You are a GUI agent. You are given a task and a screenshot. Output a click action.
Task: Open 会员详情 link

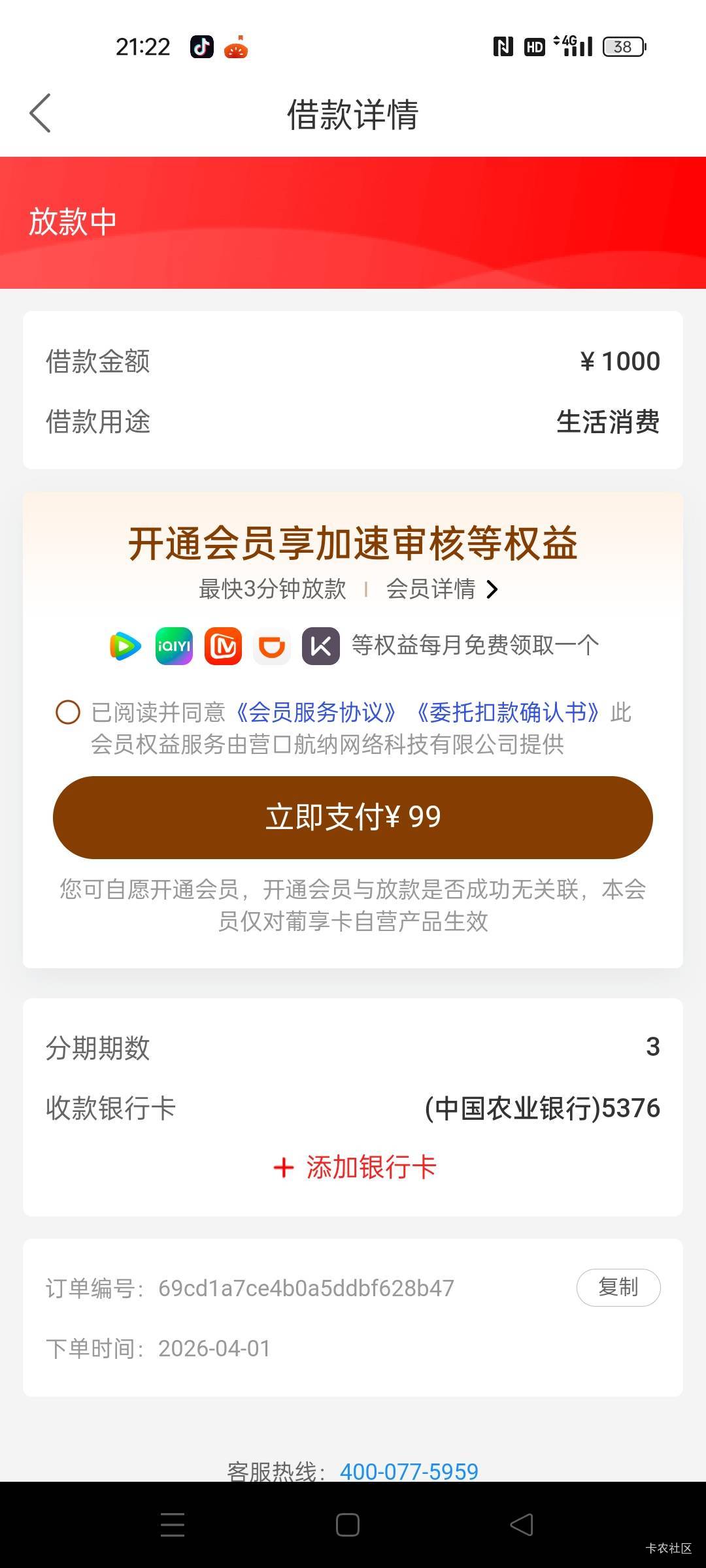pos(442,589)
